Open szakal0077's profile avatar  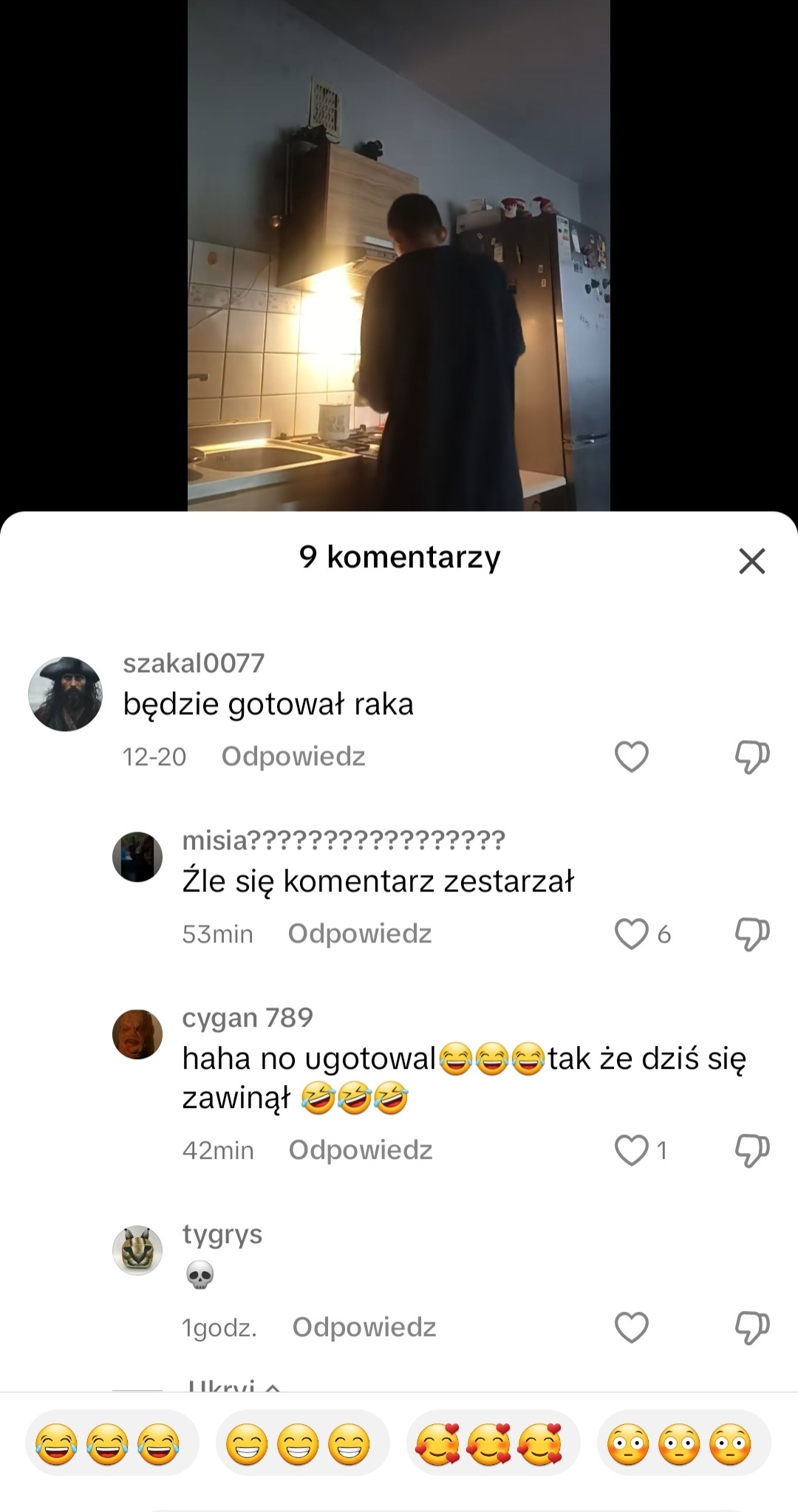point(65,694)
